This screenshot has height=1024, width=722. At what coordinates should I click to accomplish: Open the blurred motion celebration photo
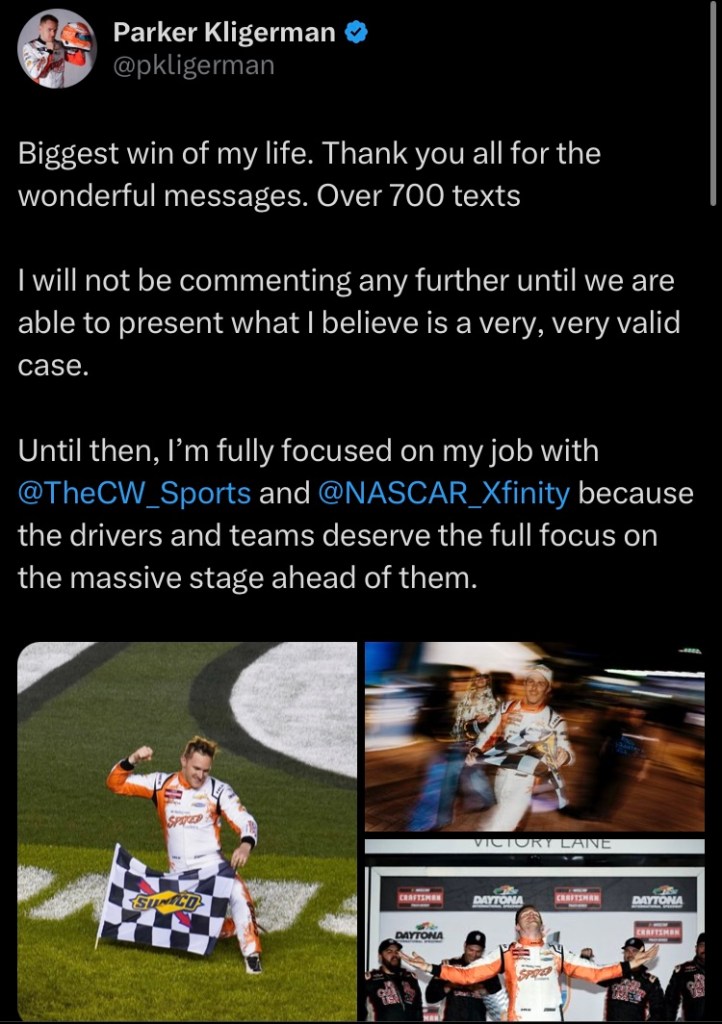[534, 737]
